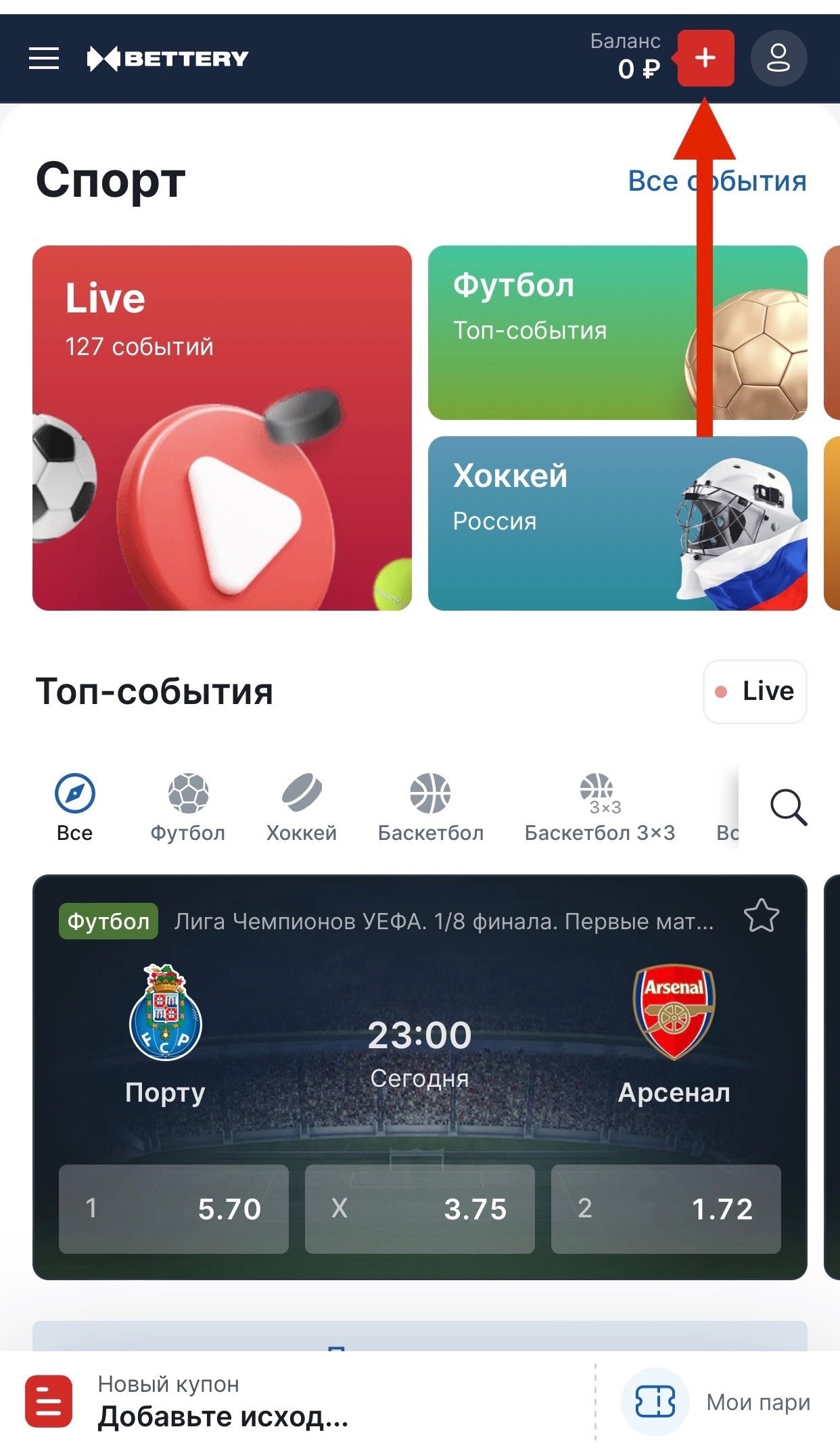Select the draw odds 3.75
Image resolution: width=840 pixels, height=1452 pixels.
click(419, 1209)
